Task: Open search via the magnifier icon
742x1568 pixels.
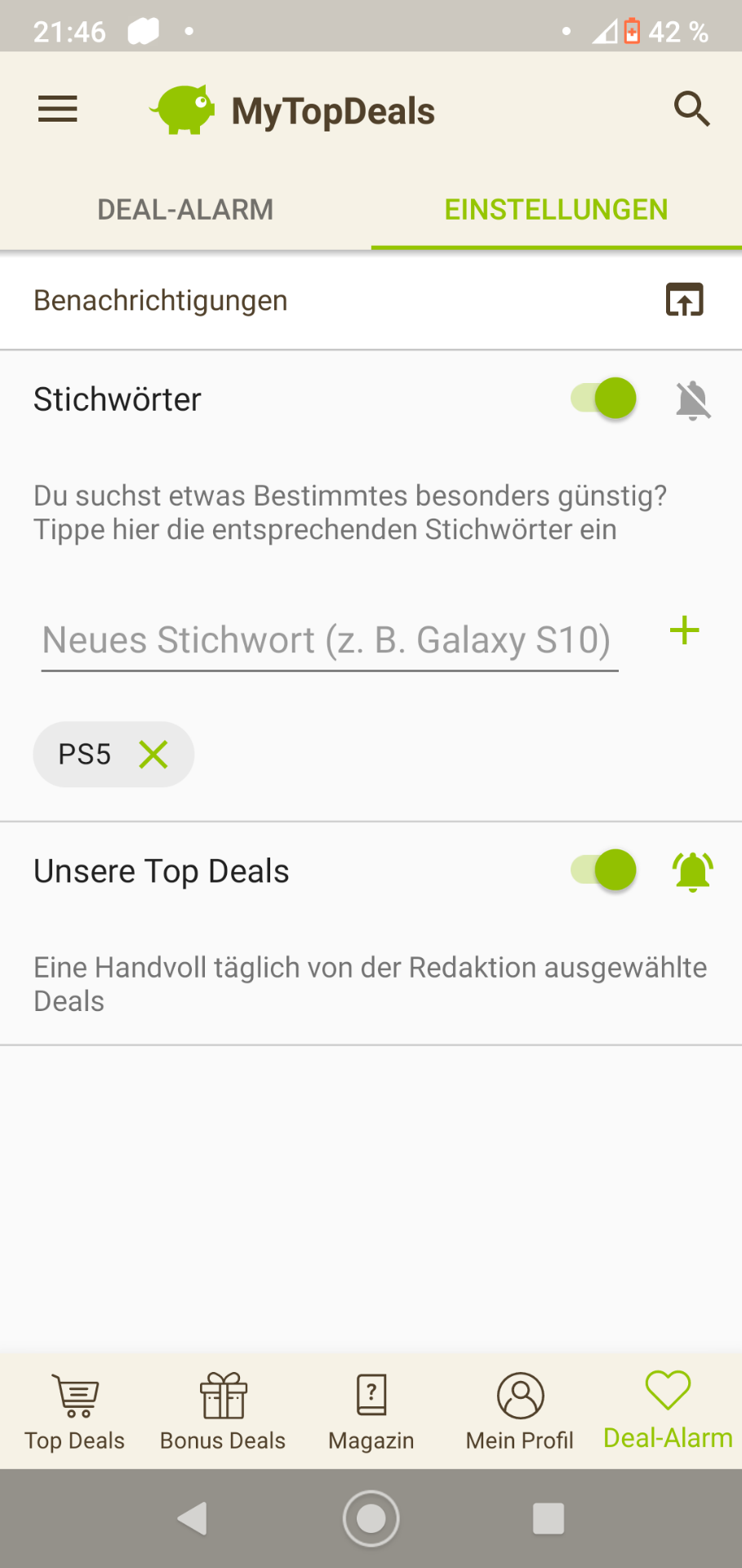Action: (691, 109)
